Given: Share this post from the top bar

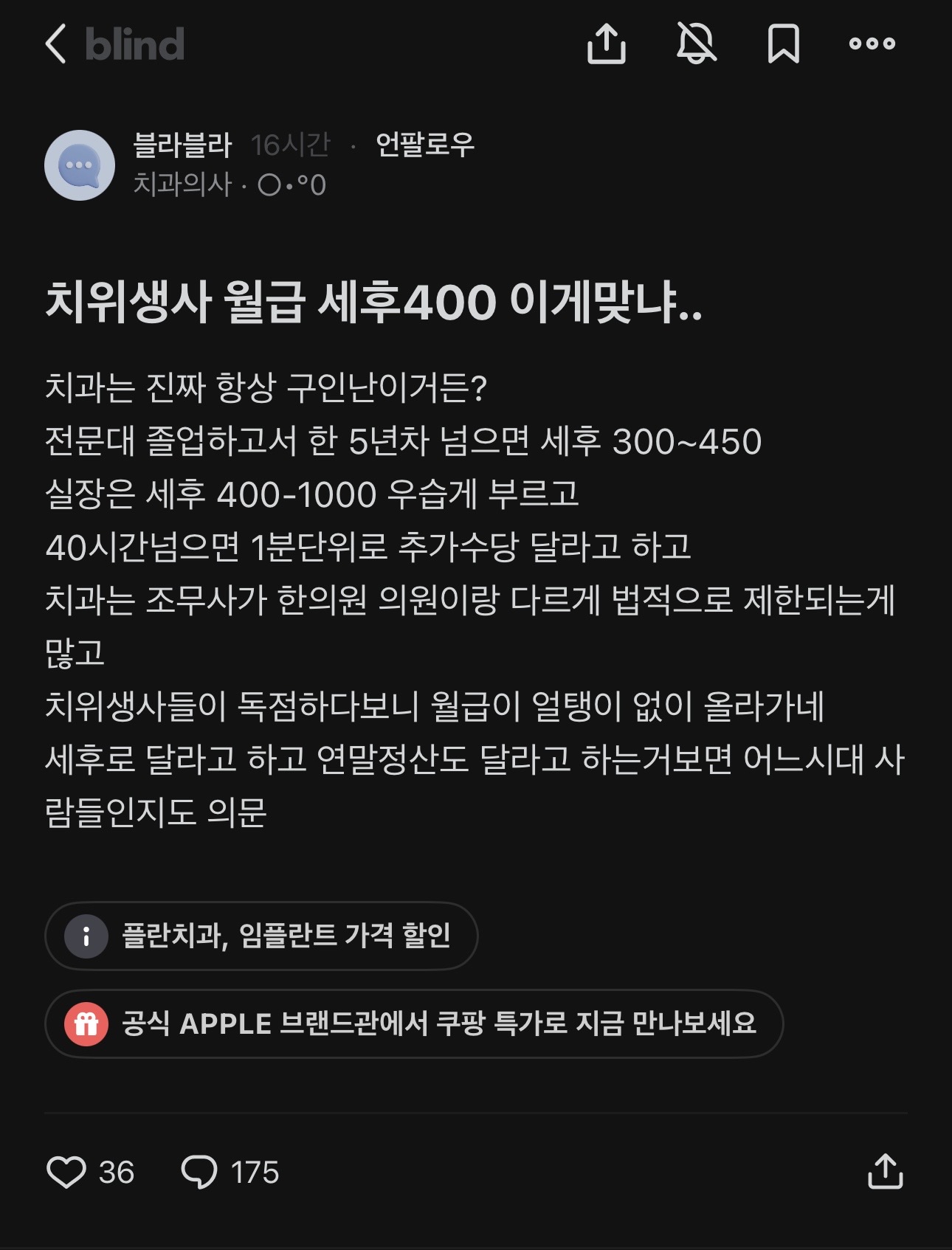Looking at the screenshot, I should [x=606, y=44].
